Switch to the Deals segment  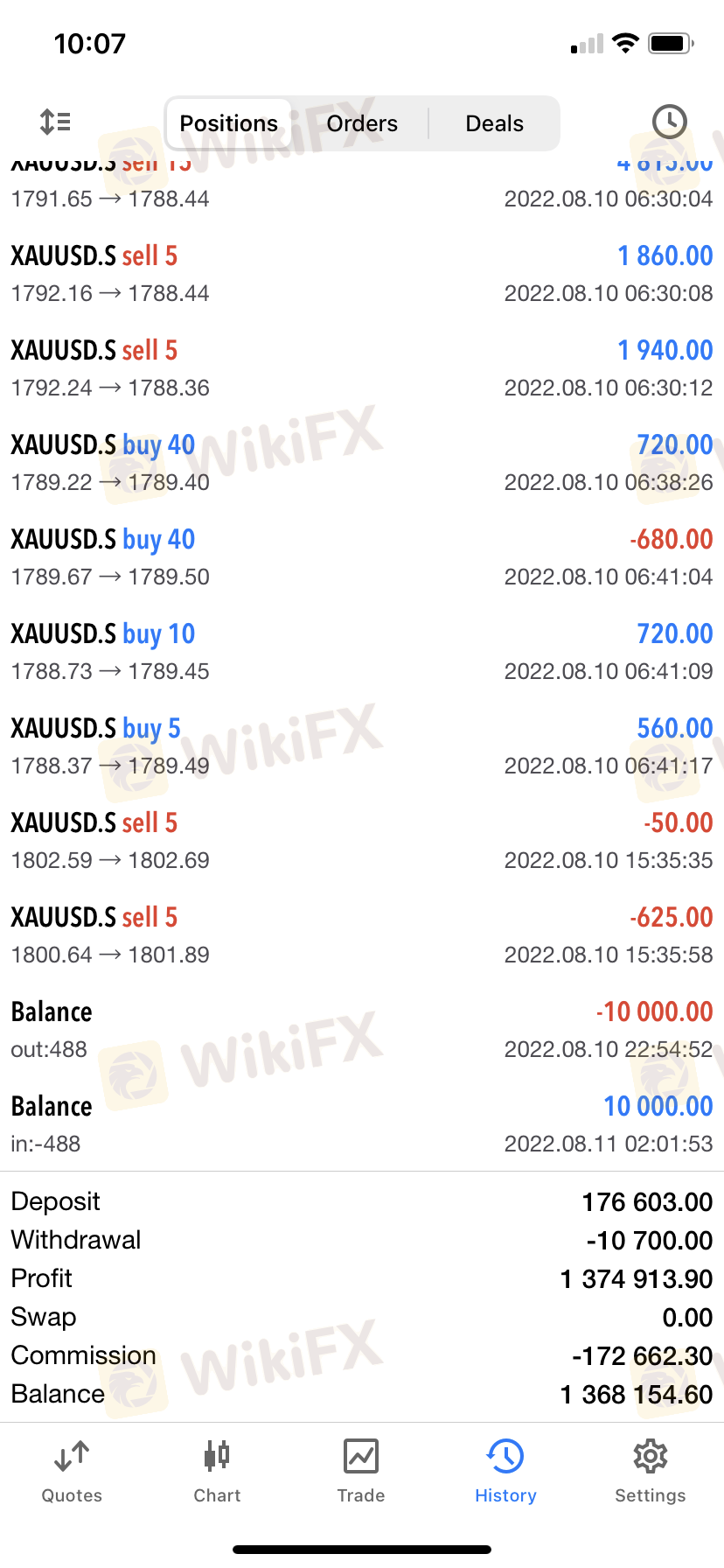coord(494,123)
